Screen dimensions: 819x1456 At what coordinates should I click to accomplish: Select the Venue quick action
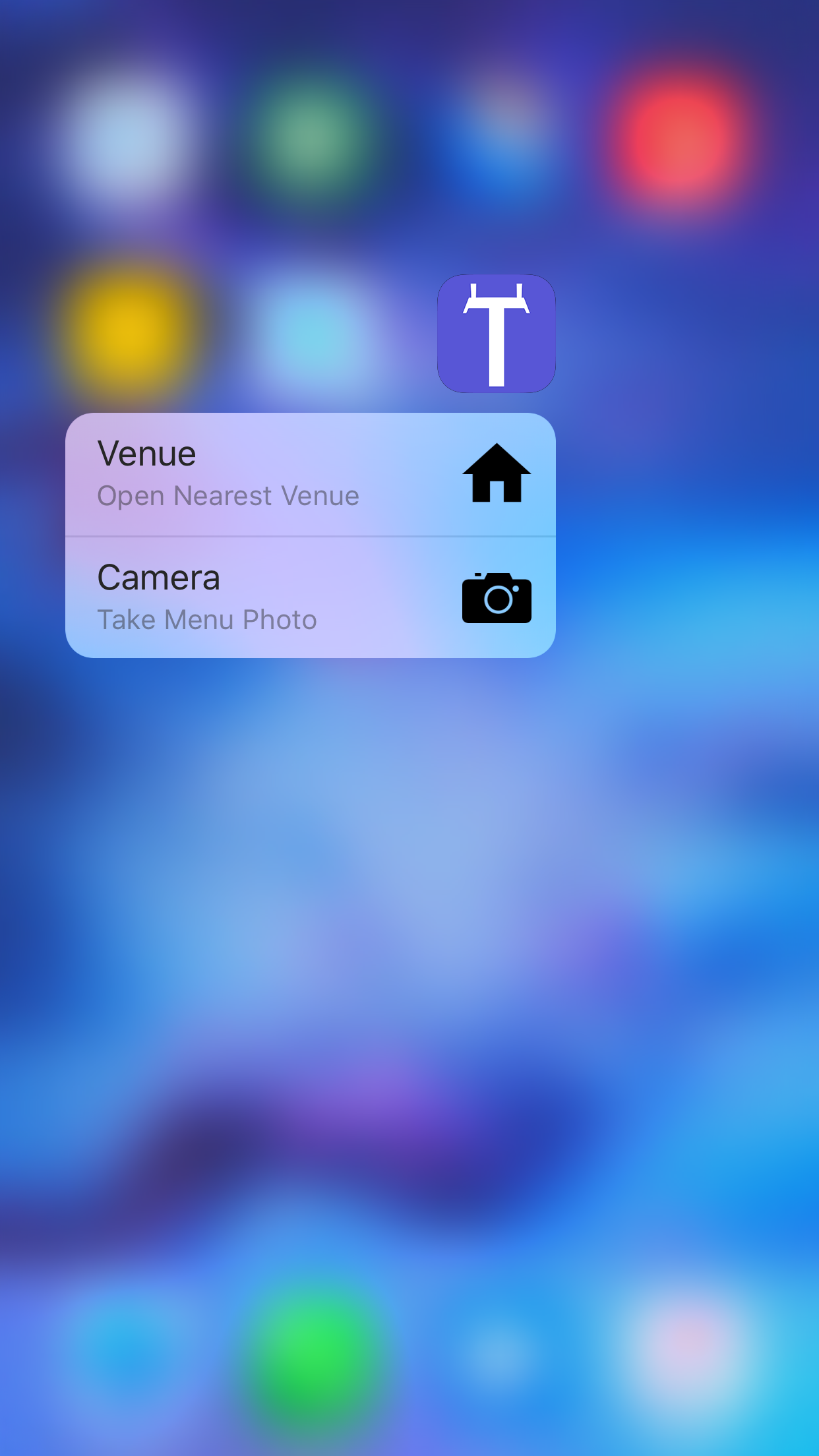pyautogui.click(x=310, y=474)
